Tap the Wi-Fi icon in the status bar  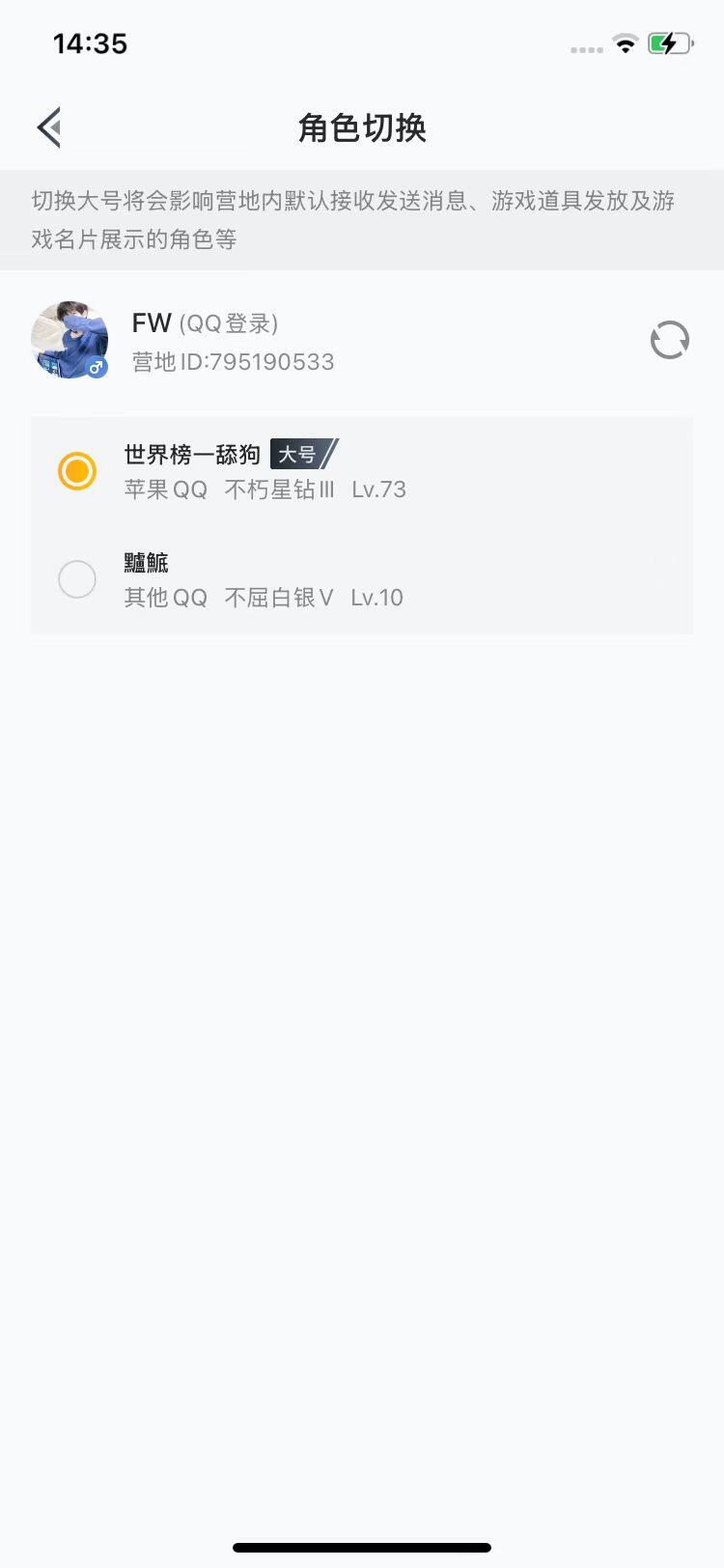(x=625, y=42)
